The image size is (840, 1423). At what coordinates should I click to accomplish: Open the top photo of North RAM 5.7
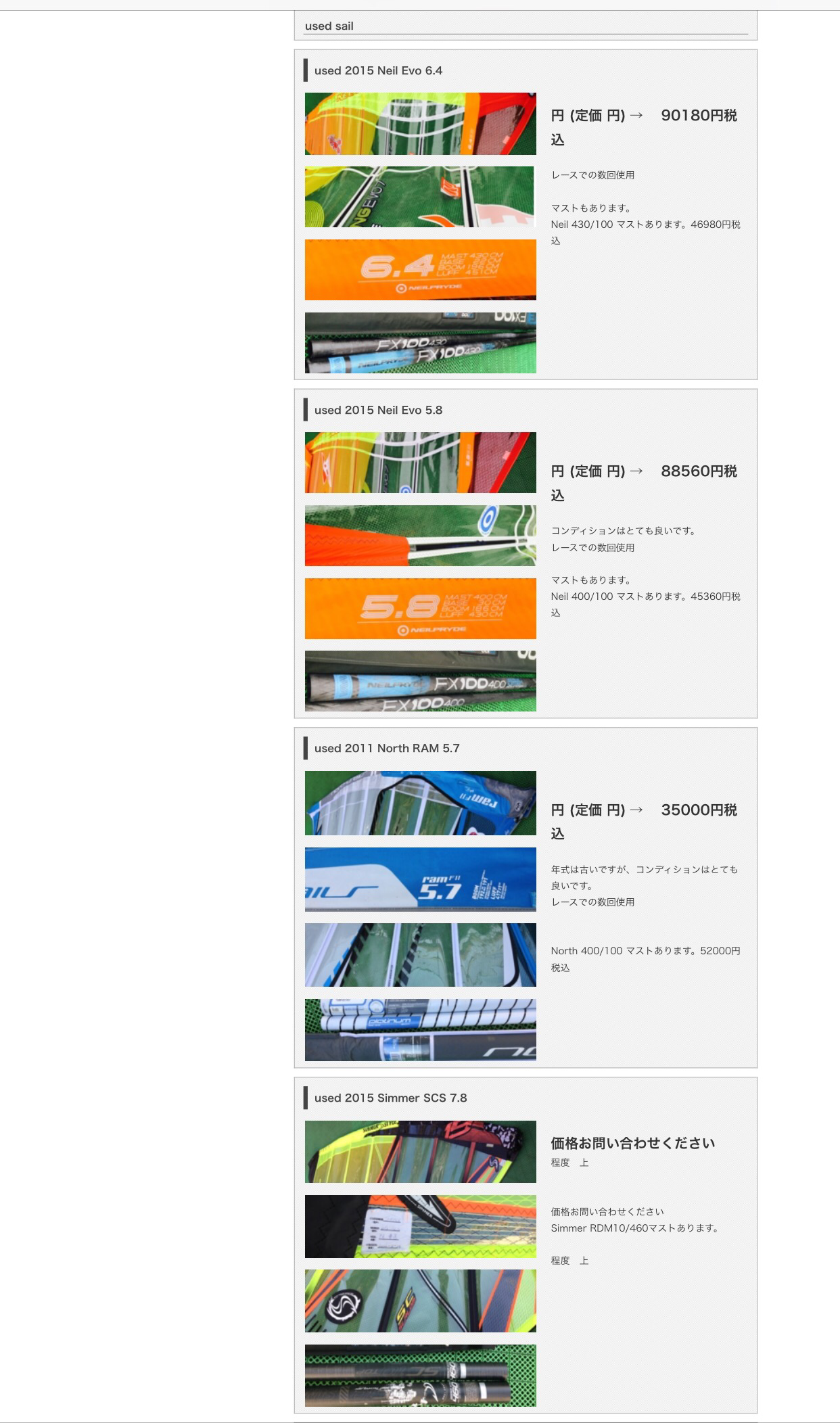pyautogui.click(x=420, y=803)
